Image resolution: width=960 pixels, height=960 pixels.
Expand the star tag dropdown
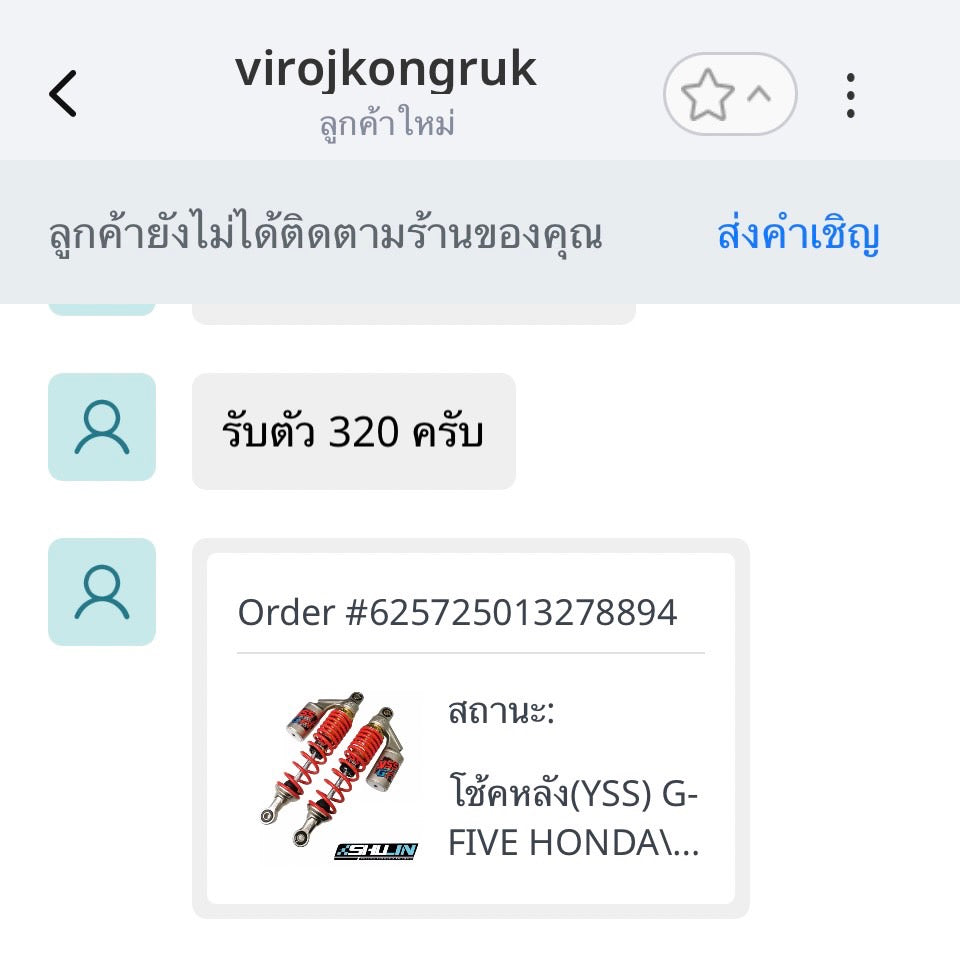pyautogui.click(x=730, y=94)
